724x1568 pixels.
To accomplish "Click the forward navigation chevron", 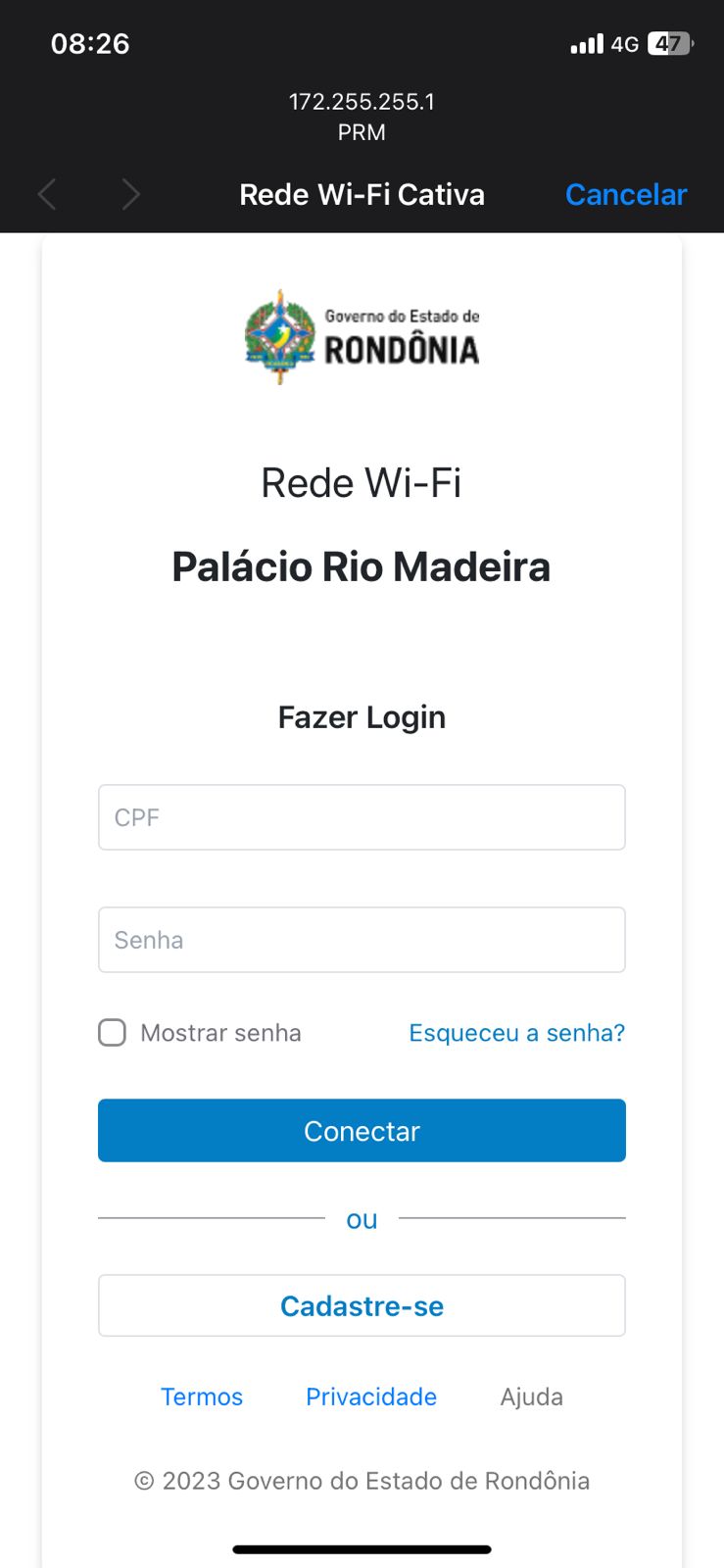I will 131,194.
